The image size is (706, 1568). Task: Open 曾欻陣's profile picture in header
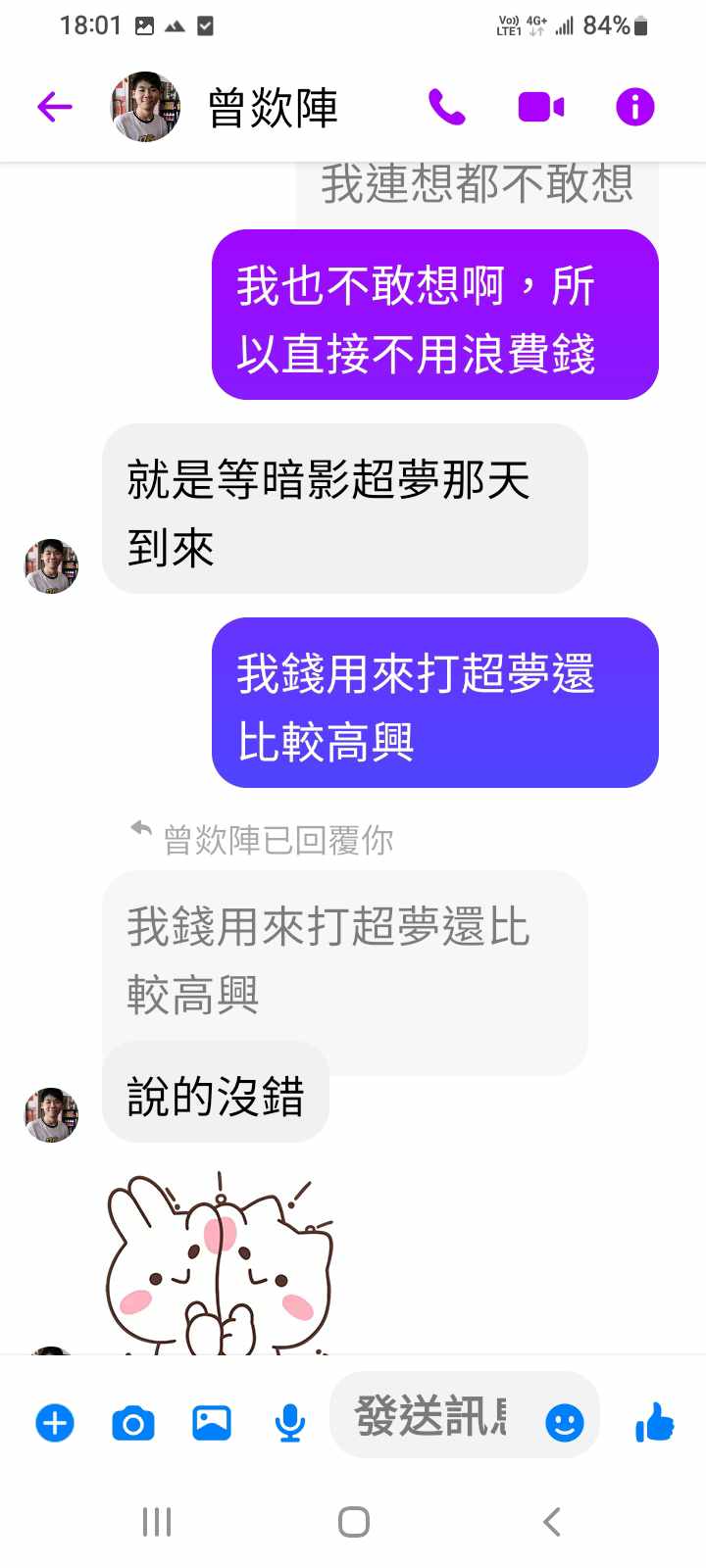(x=145, y=107)
